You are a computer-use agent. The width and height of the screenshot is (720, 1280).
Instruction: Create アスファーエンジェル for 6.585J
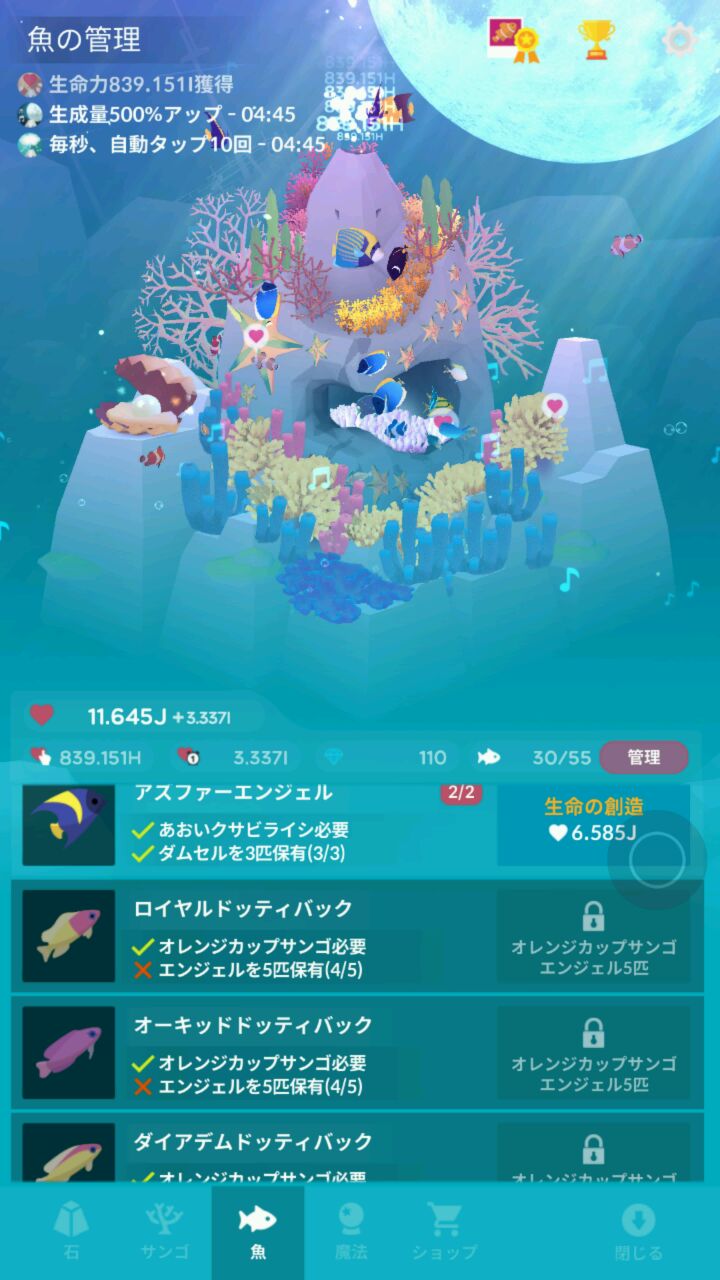[592, 821]
